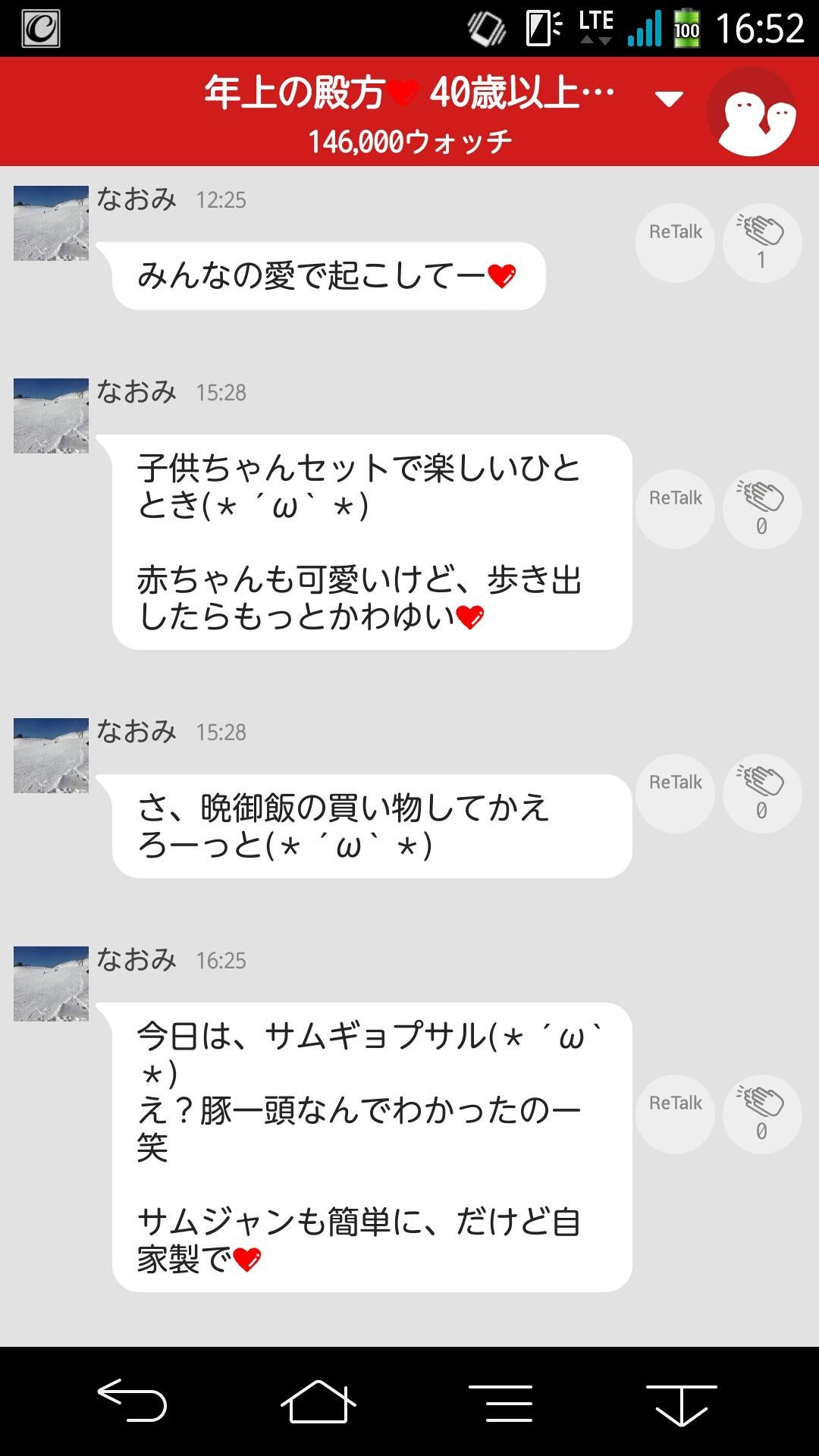Open なおみ's snowy avatar thumbnail
Viewport: 819px width, 1456px height.
[50, 222]
